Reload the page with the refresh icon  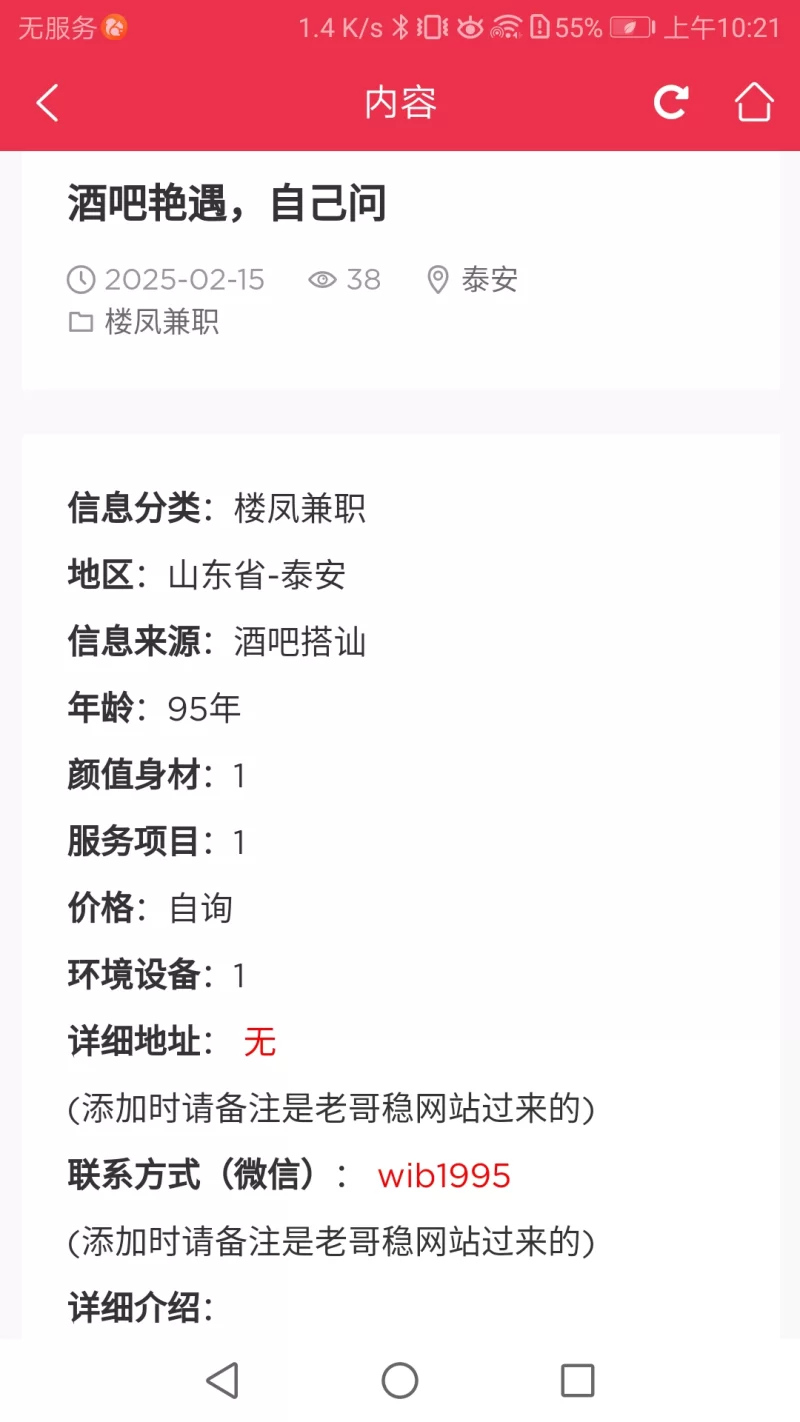click(671, 102)
